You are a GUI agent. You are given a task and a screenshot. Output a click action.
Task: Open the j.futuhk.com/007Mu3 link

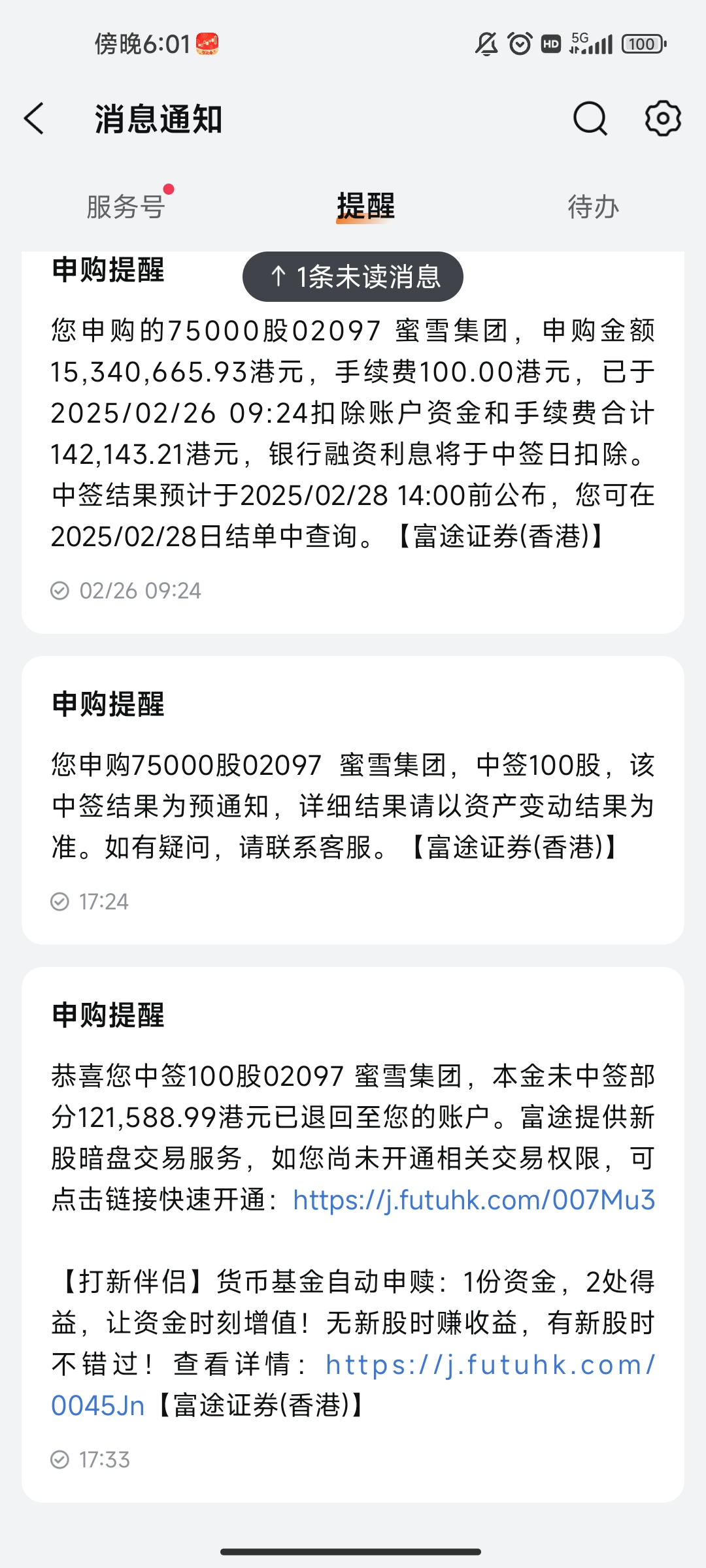point(474,1200)
